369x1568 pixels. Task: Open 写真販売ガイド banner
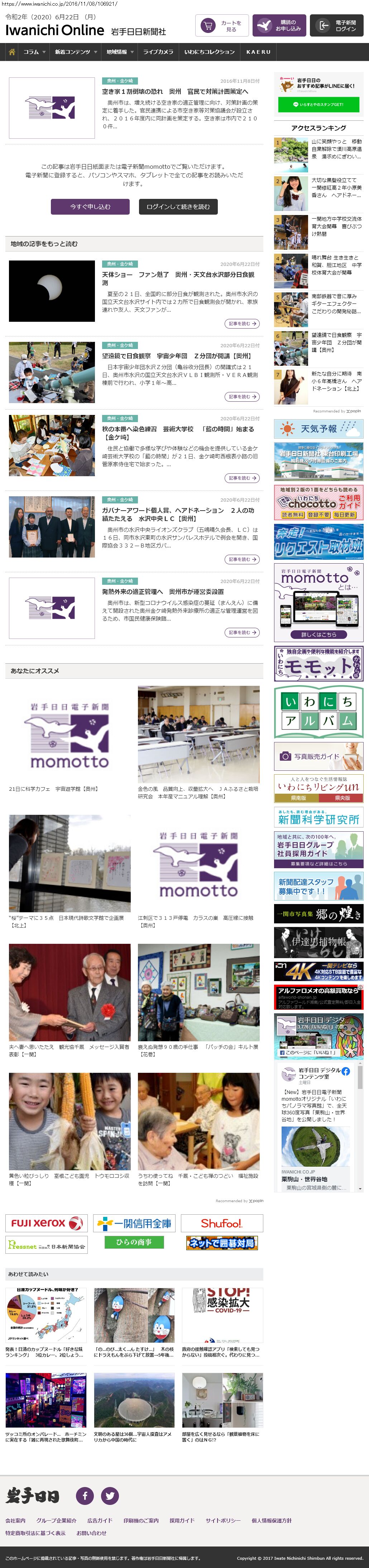(x=318, y=756)
